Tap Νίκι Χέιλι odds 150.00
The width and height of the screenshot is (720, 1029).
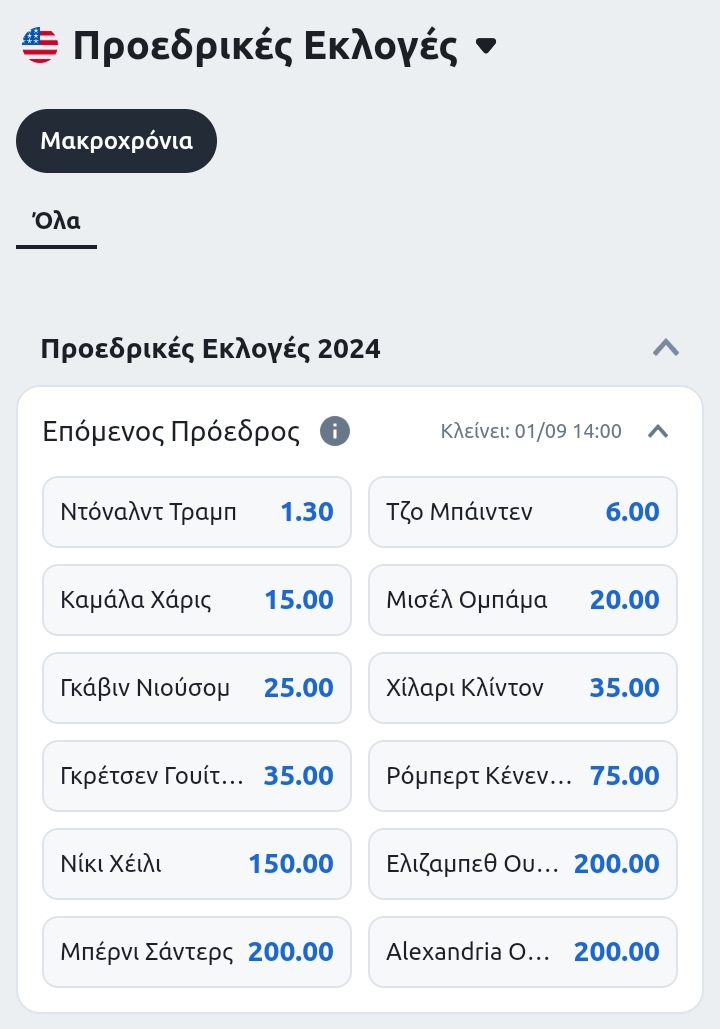click(x=197, y=864)
